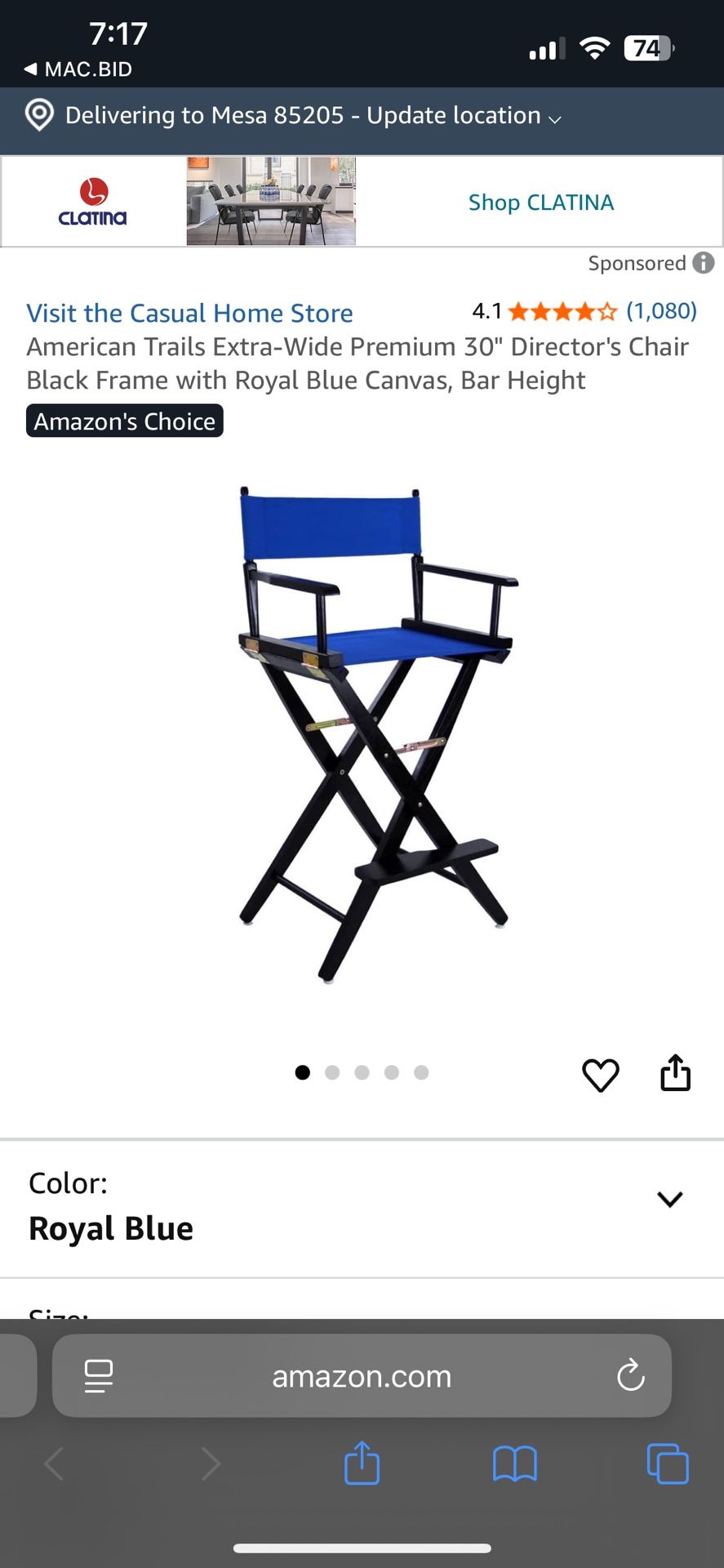
Task: Open Safari bookmarks
Action: coord(514,1463)
